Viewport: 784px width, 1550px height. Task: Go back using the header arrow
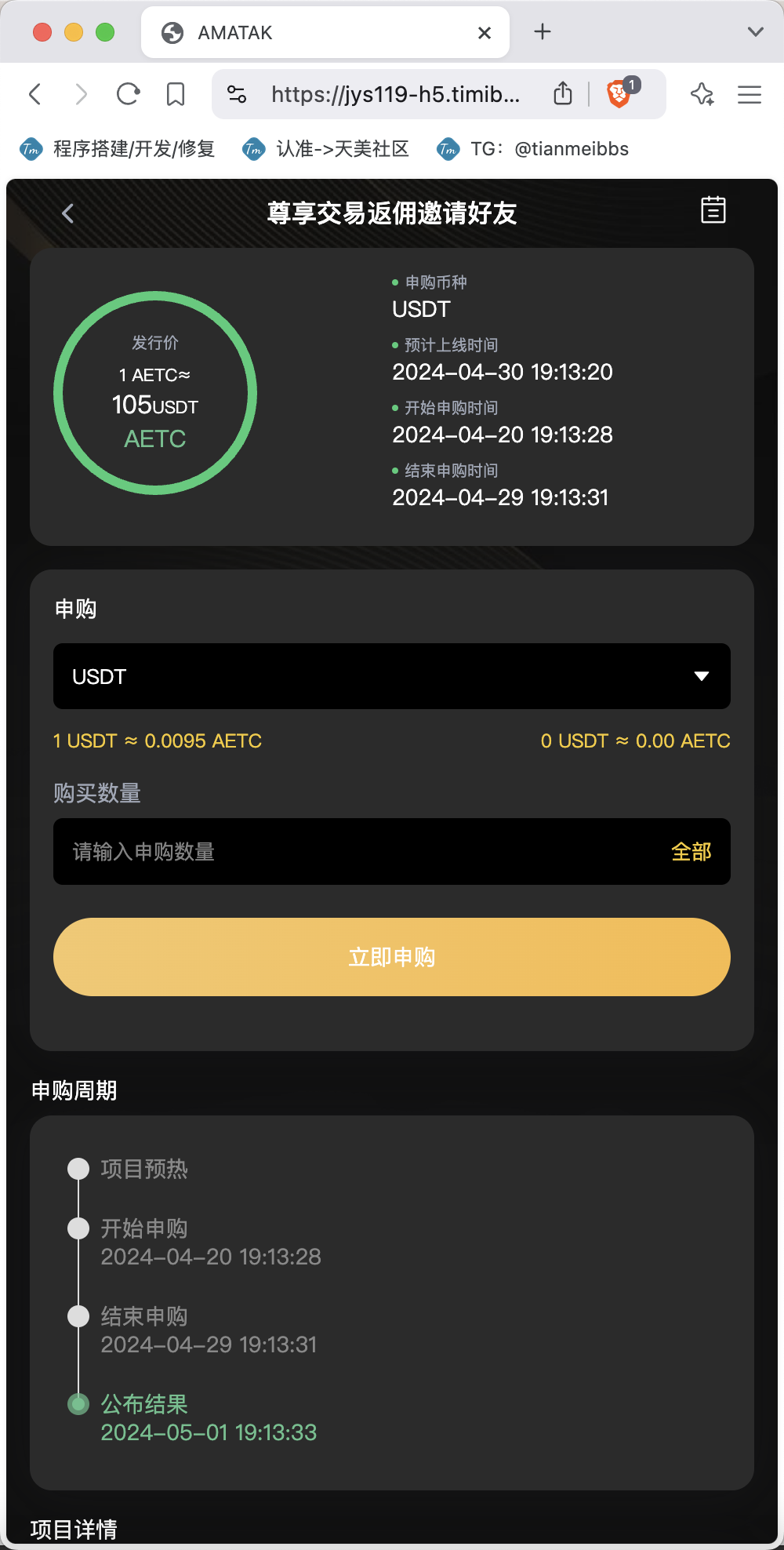[x=68, y=213]
